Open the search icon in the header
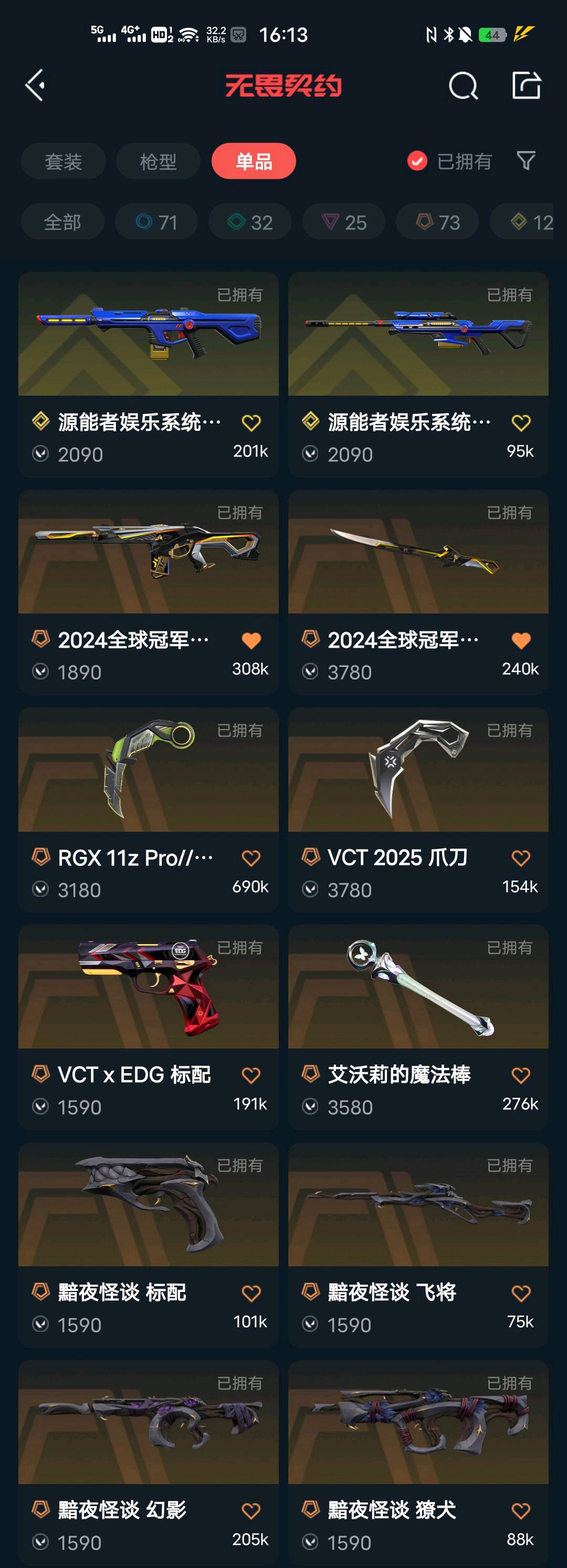The height and width of the screenshot is (1568, 567). pos(463,86)
